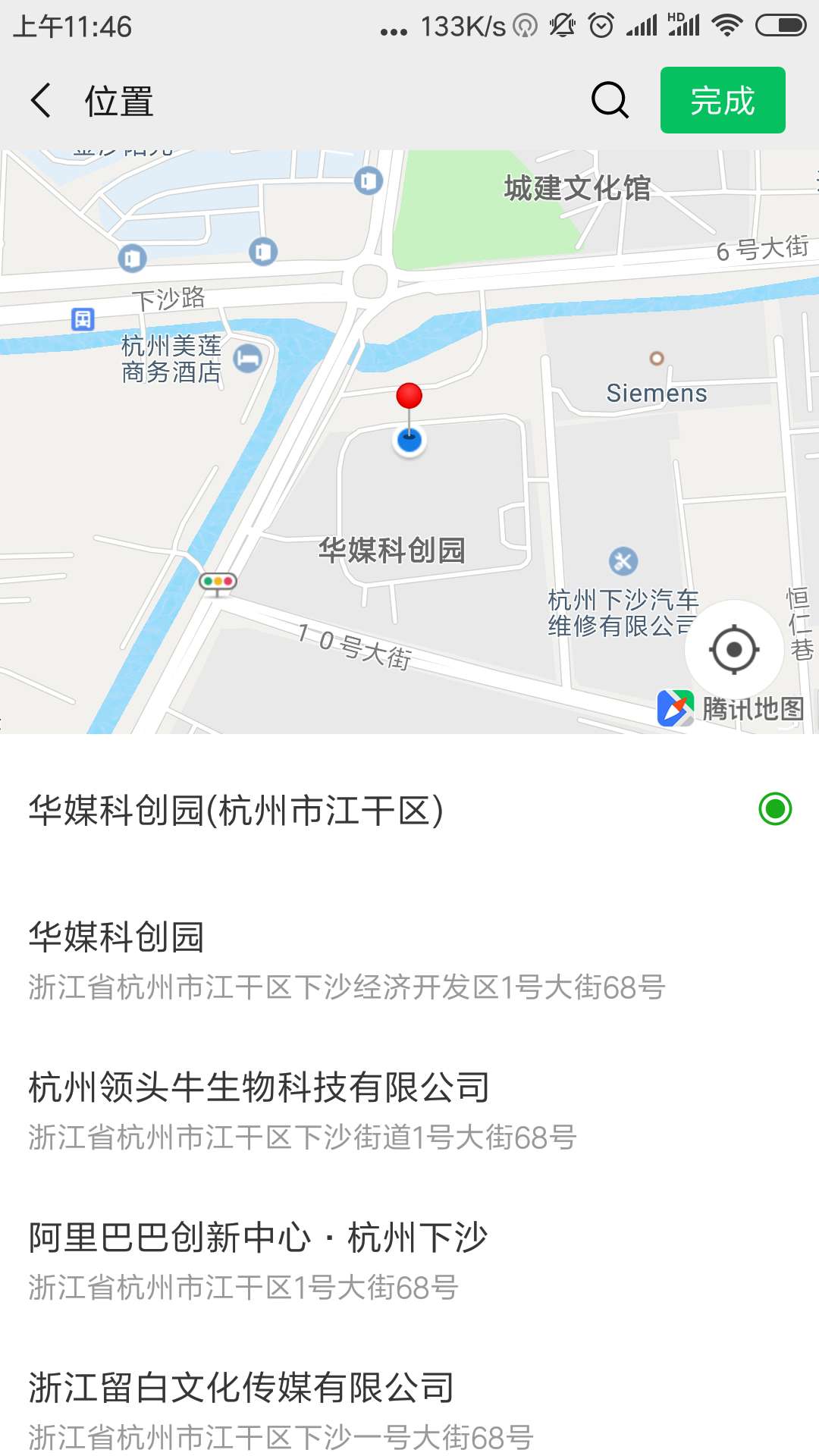Select 华媒科创园(杭州市江干区) location
This screenshot has width=819, height=1456.
[409, 810]
